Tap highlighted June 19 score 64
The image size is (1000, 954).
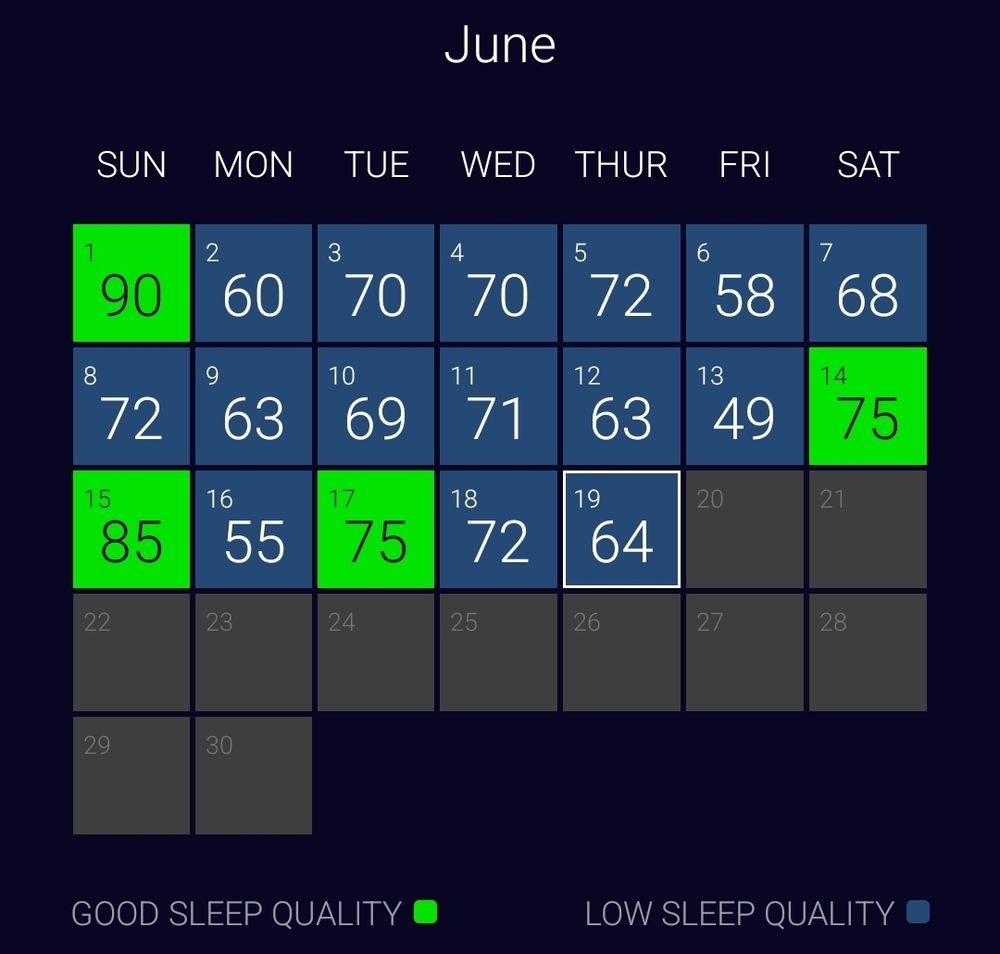tap(621, 529)
